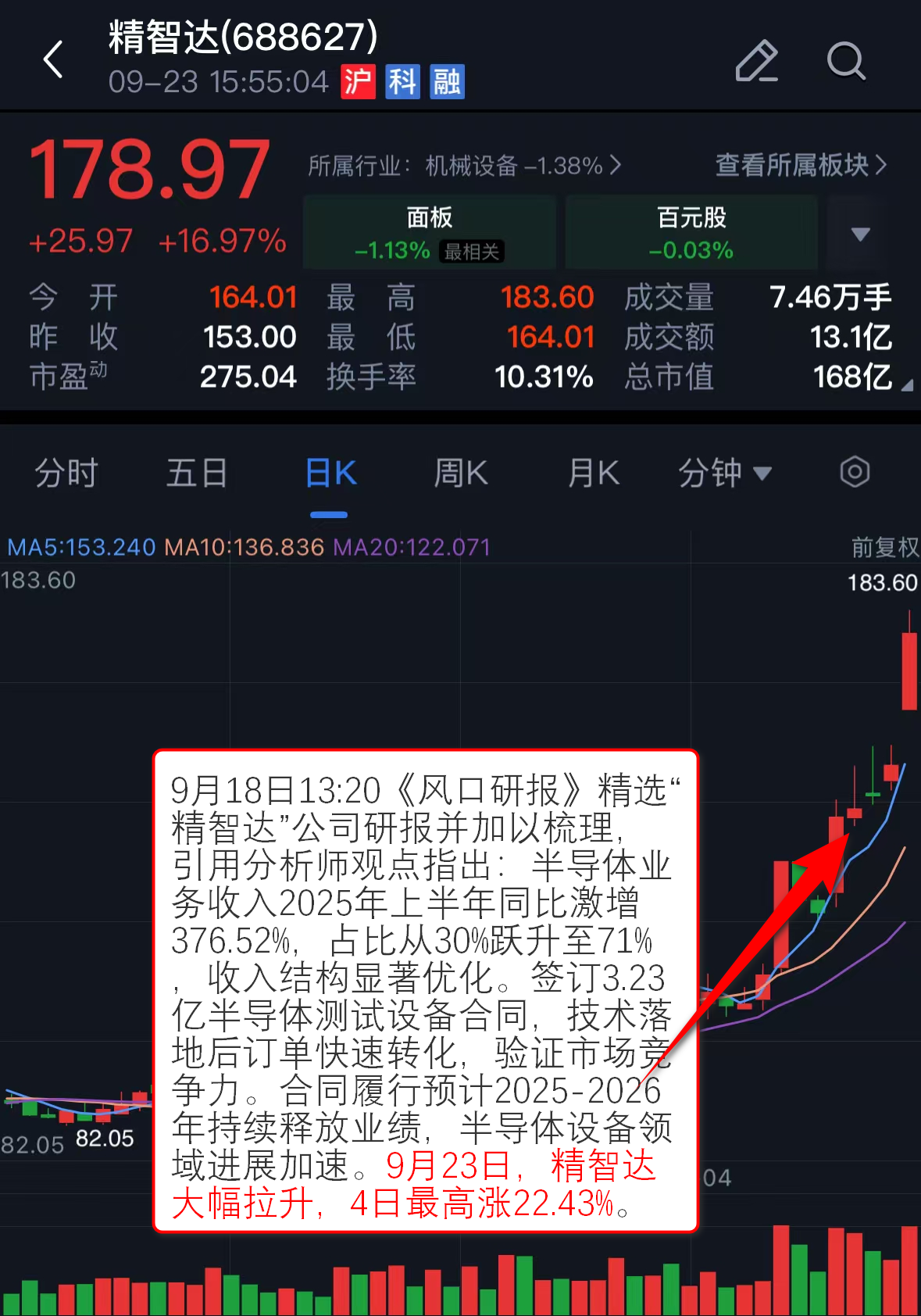The width and height of the screenshot is (921, 1316).
Task: Switch to the 月K chart tab
Action: (593, 474)
